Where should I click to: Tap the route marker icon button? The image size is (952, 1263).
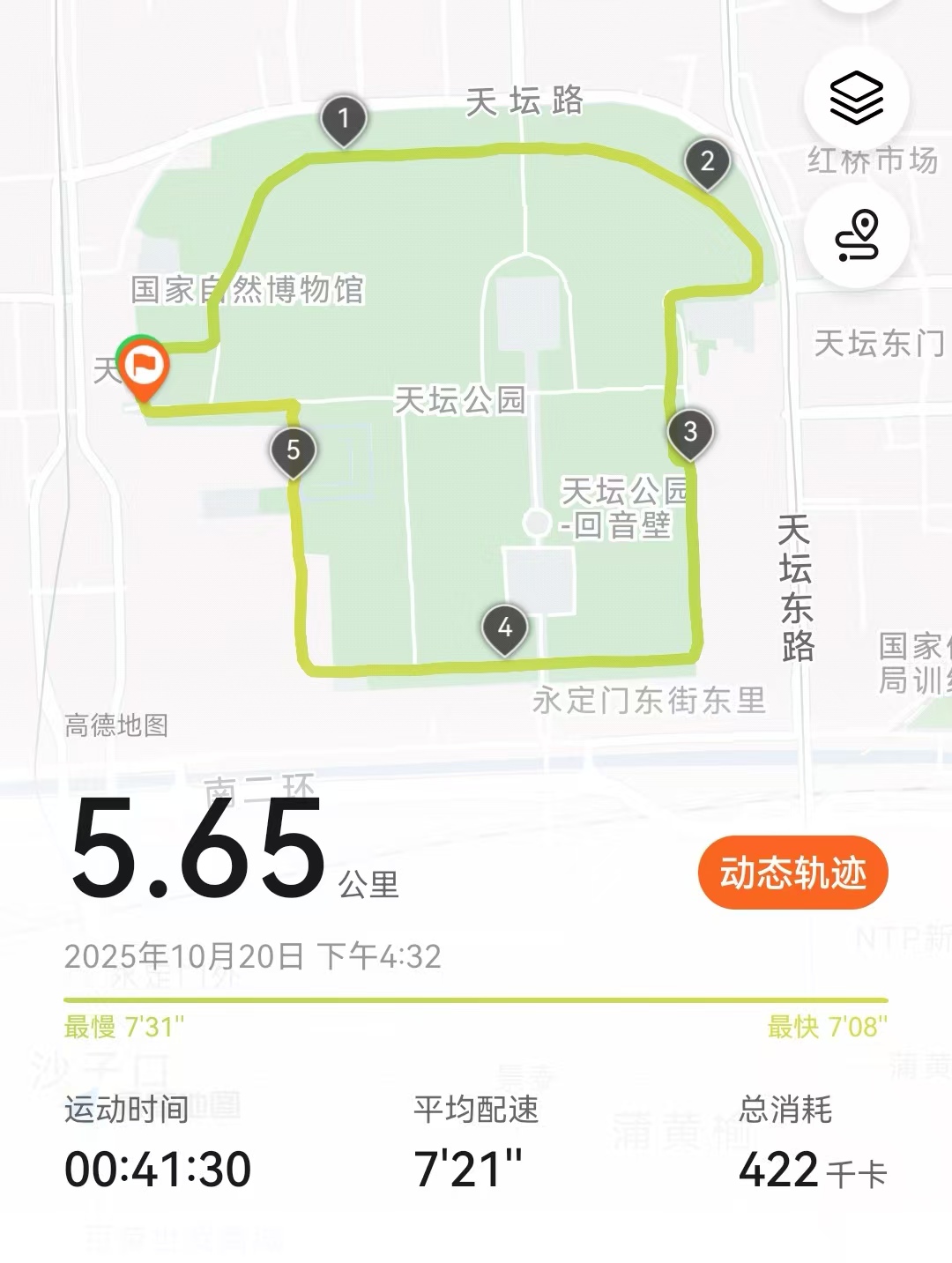pyautogui.click(x=857, y=235)
